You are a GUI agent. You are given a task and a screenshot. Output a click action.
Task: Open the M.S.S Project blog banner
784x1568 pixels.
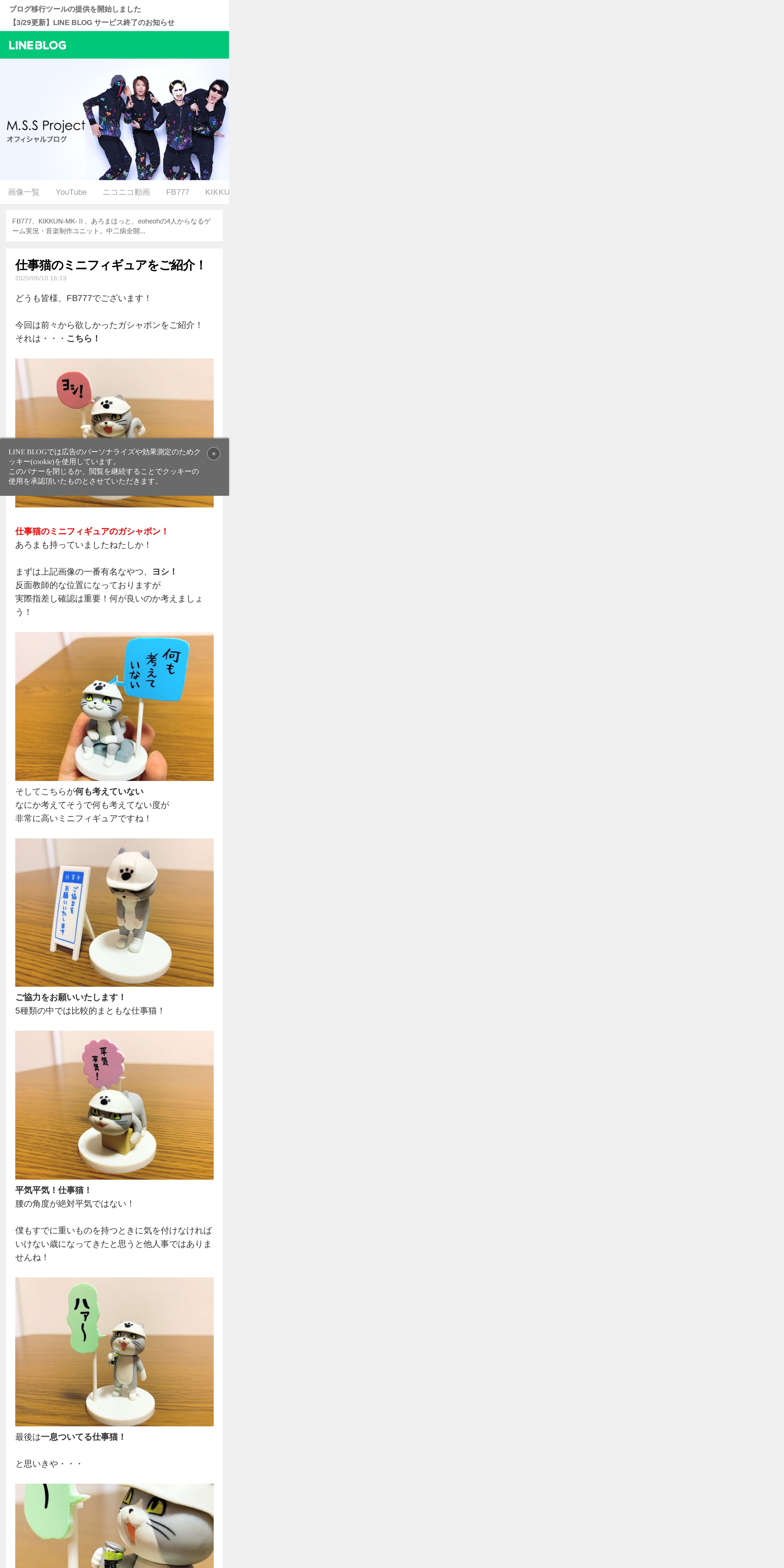click(114, 119)
